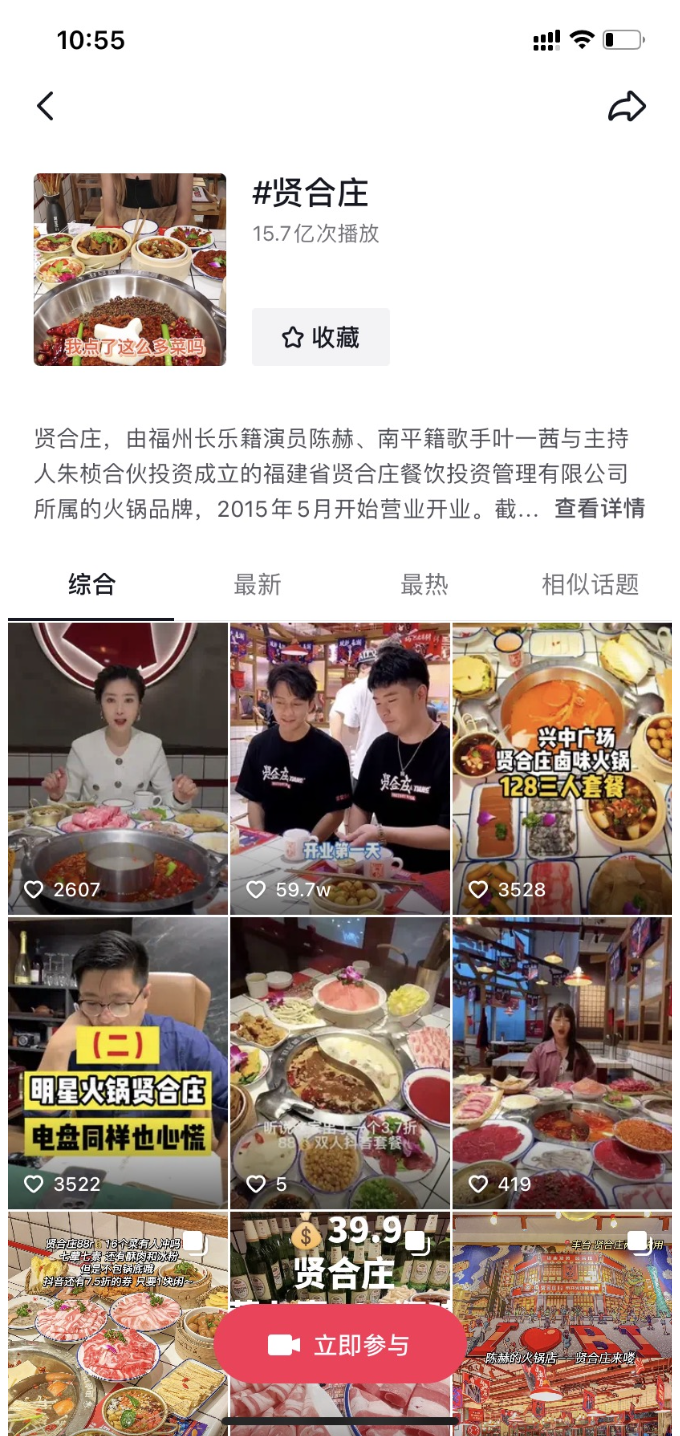
Task: Open the 相似话题 tab
Action: click(x=590, y=585)
